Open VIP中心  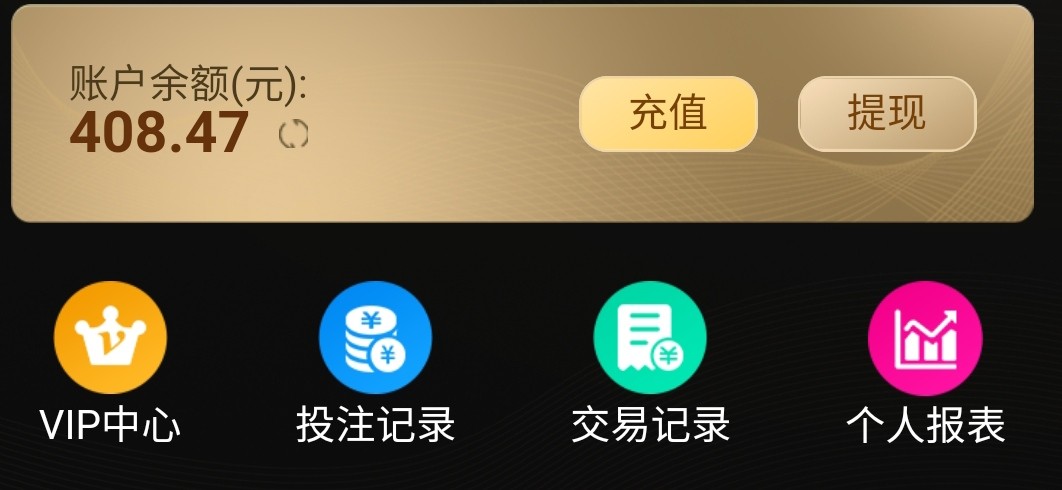click(110, 339)
